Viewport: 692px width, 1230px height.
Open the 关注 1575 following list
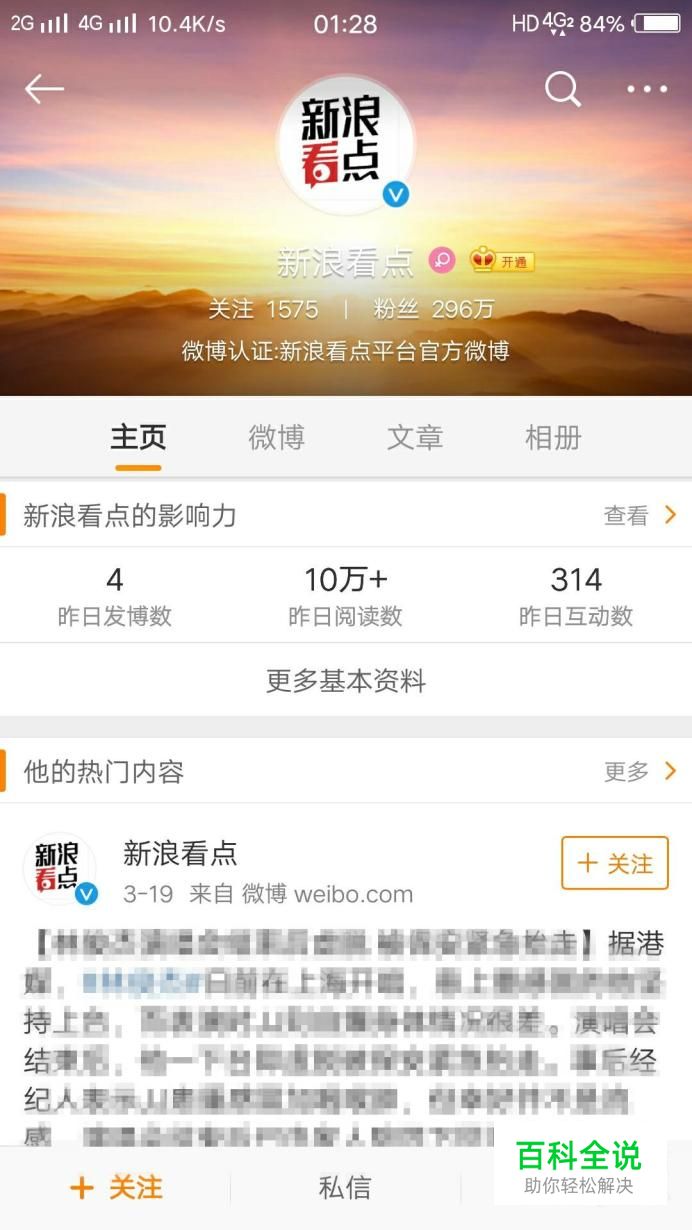point(263,309)
